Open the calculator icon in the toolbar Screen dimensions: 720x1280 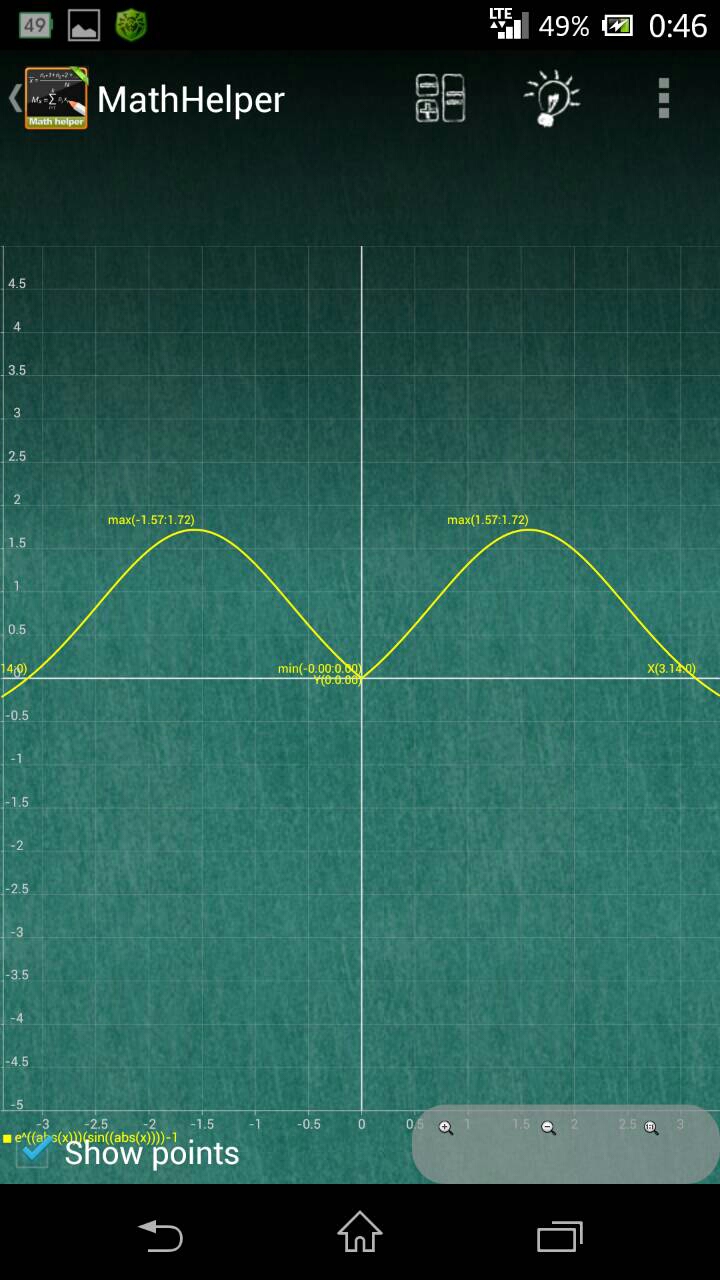[440, 98]
